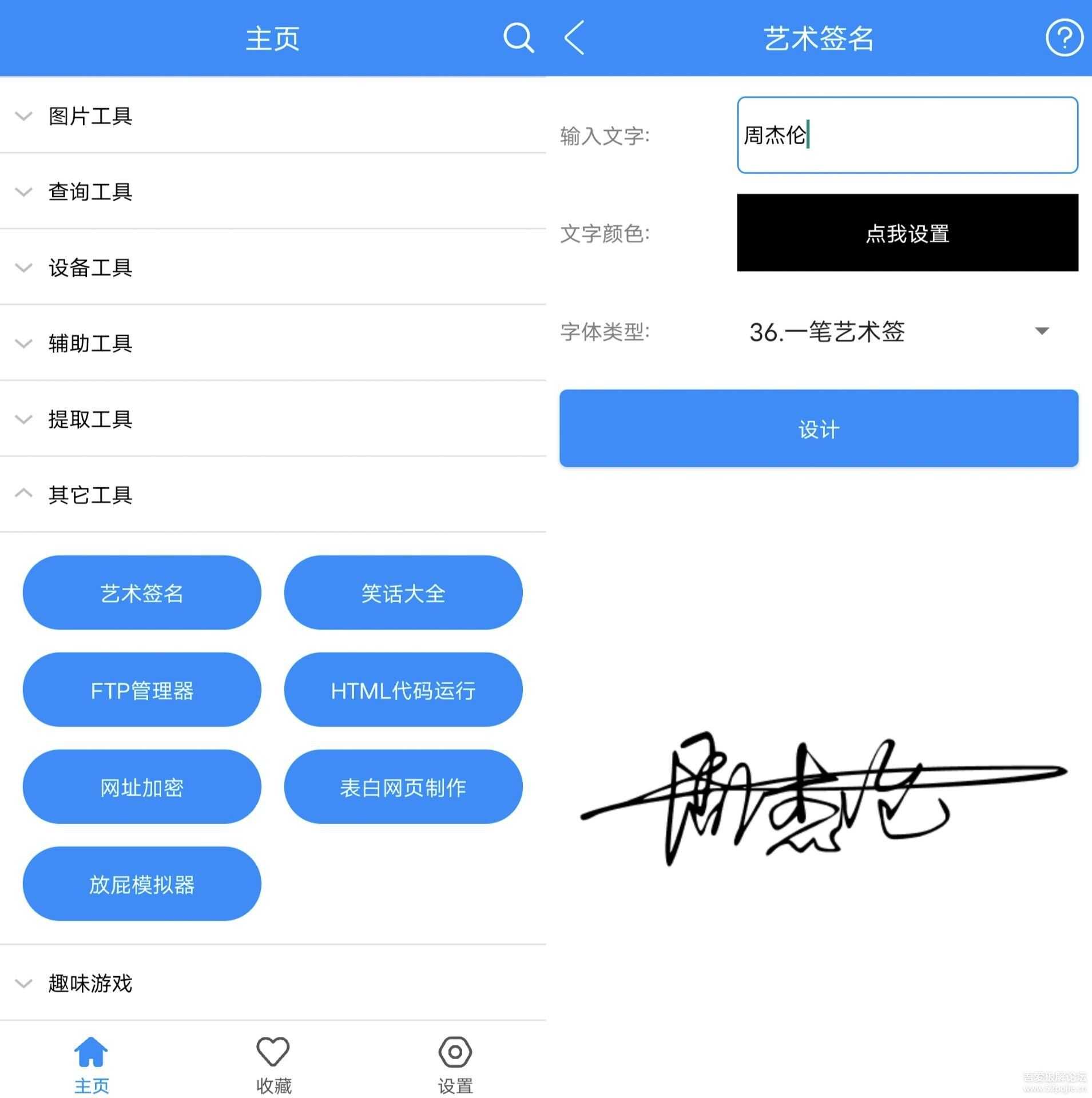
Task: Open search on the 主页 header
Action: click(x=518, y=38)
